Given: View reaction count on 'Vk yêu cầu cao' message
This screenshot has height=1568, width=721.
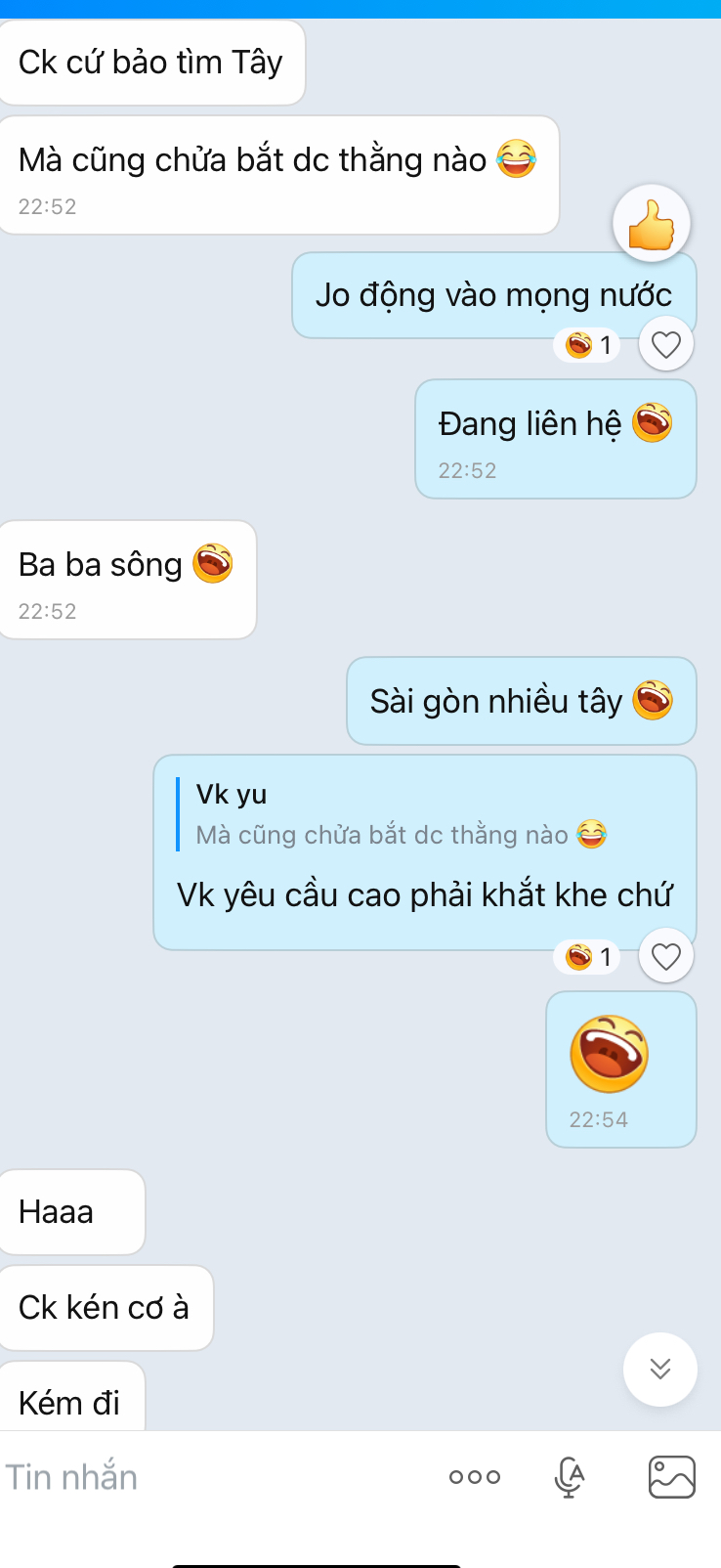Looking at the screenshot, I should (x=588, y=957).
